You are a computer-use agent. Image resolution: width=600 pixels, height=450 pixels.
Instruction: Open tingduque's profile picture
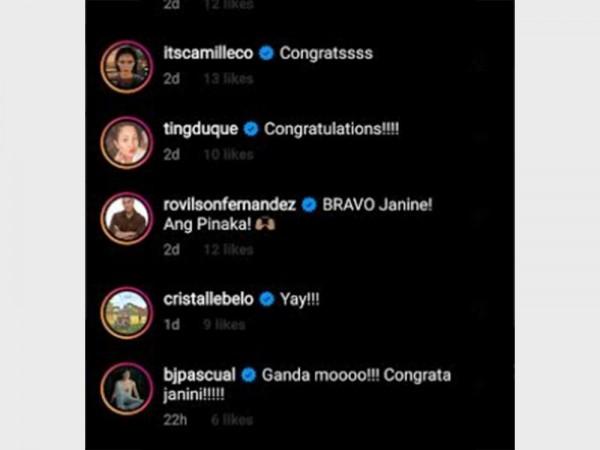click(126, 142)
